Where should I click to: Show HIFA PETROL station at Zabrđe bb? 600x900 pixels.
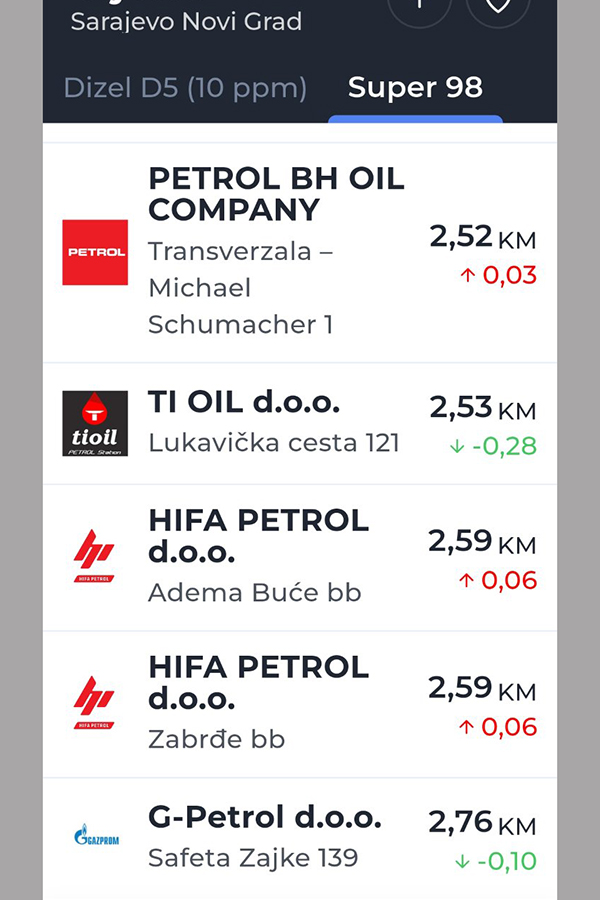(x=300, y=704)
